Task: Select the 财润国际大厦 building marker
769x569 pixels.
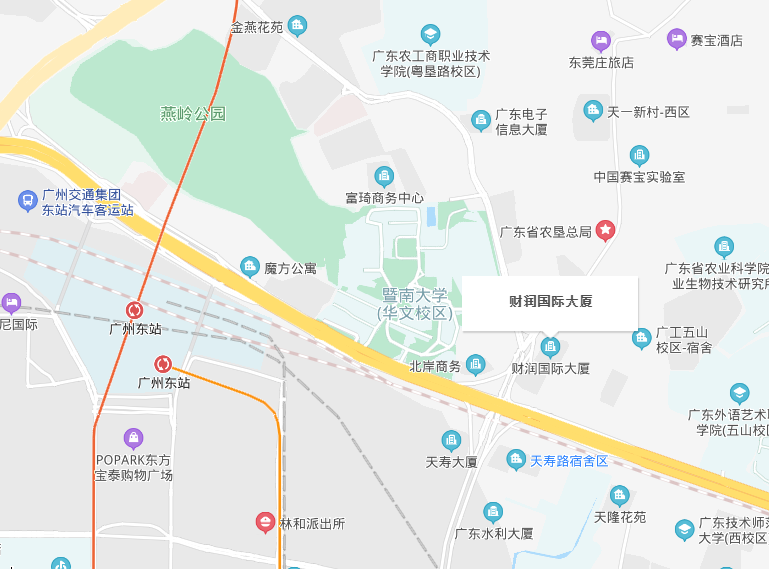Action: pyautogui.click(x=550, y=347)
